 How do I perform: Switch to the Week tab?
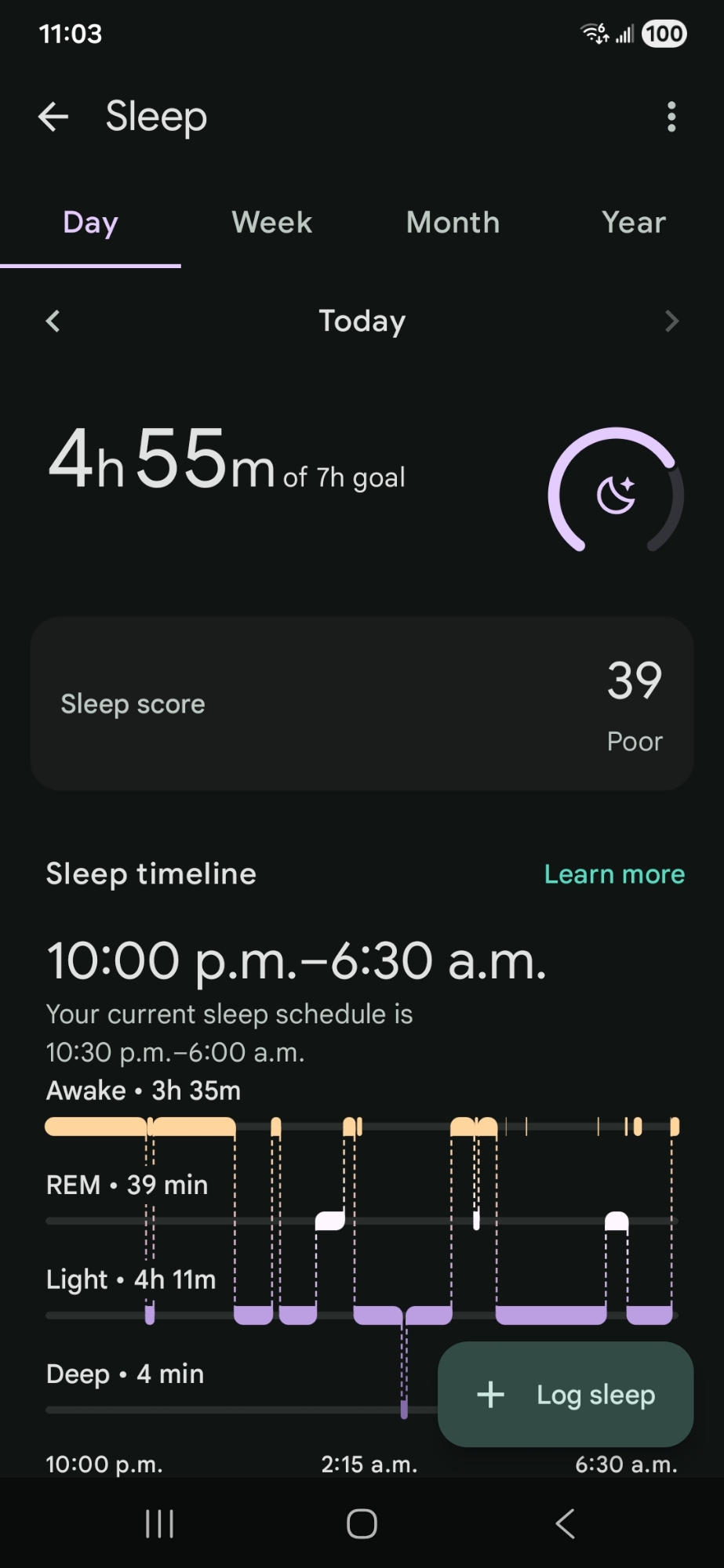pos(271,223)
